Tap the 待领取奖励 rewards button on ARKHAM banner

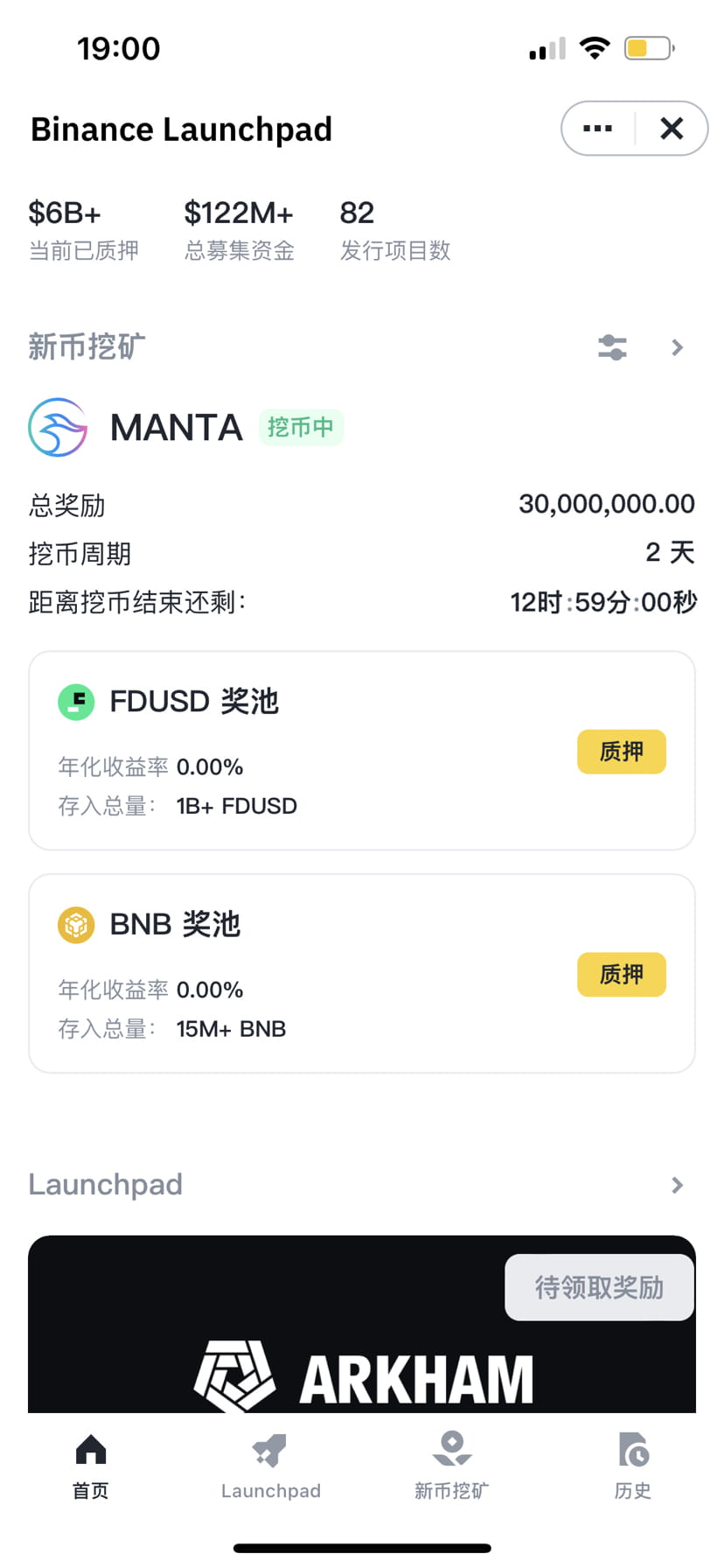(599, 1286)
